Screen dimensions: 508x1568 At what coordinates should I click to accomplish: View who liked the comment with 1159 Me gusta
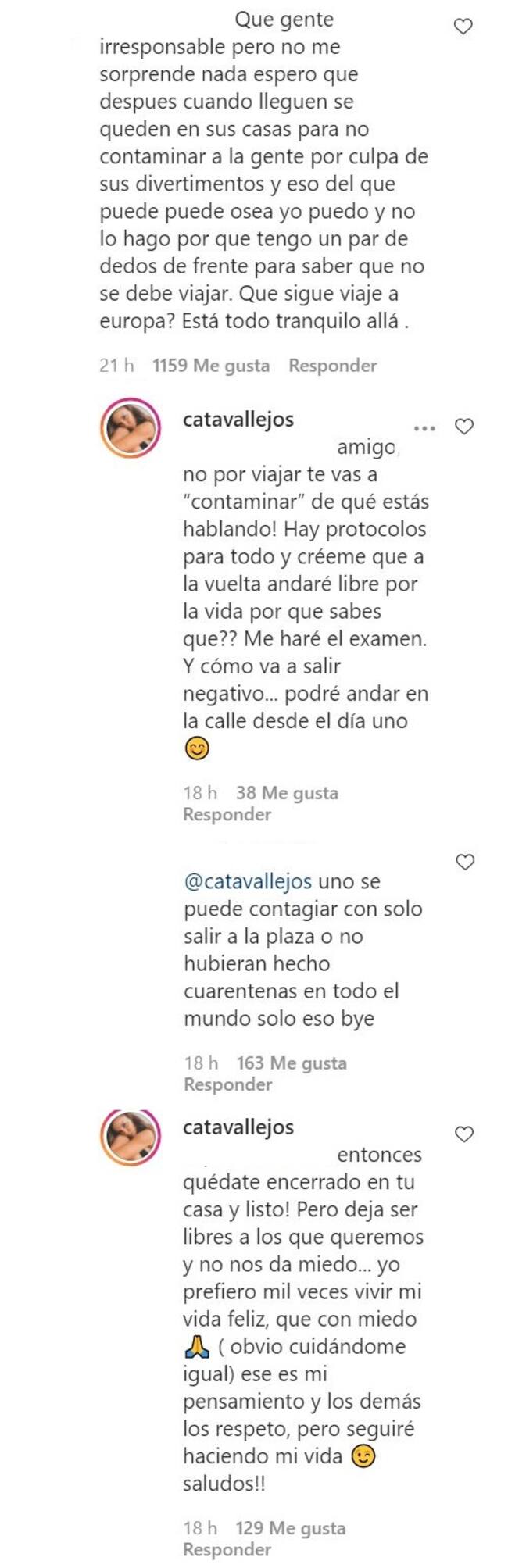pyautogui.click(x=210, y=366)
